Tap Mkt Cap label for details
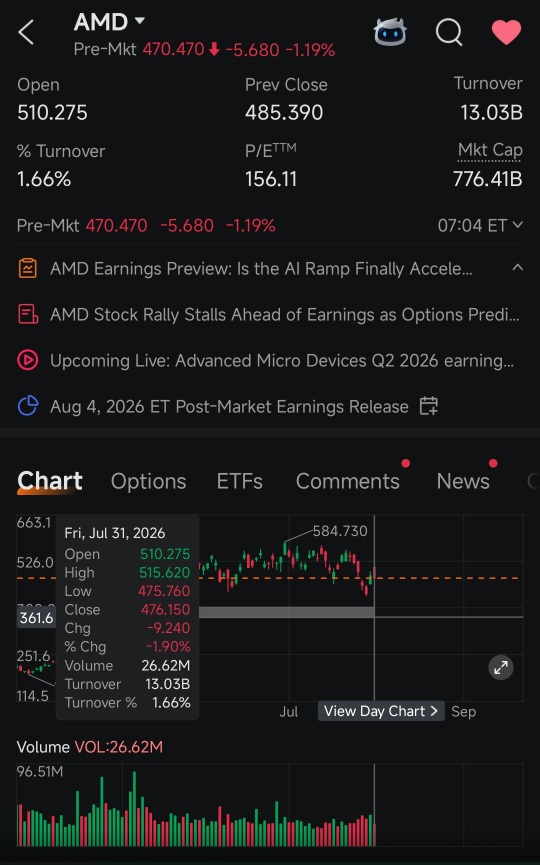 coord(490,150)
